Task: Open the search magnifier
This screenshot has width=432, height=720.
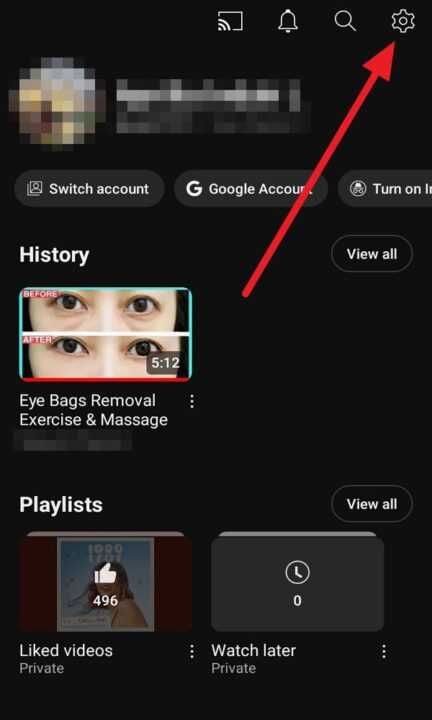Action: [x=345, y=21]
